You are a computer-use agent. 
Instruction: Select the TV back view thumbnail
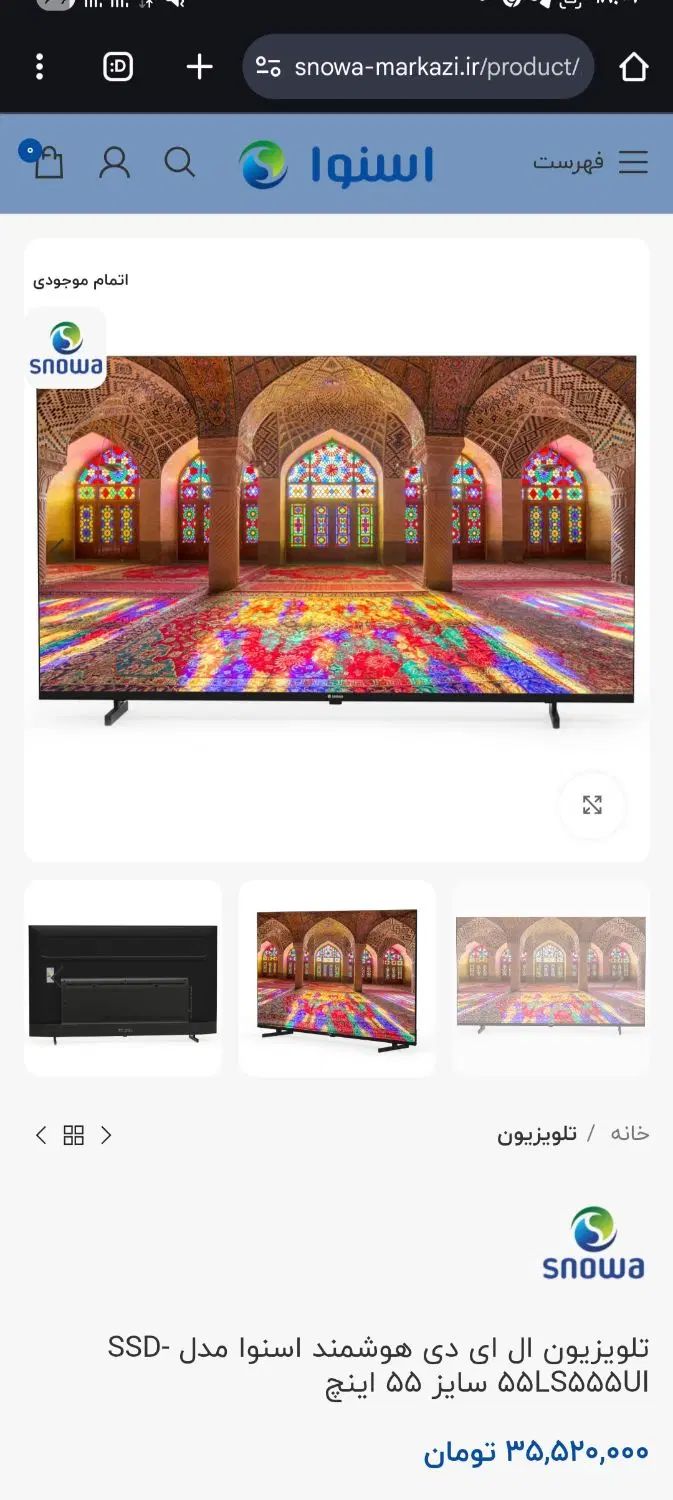(123, 978)
